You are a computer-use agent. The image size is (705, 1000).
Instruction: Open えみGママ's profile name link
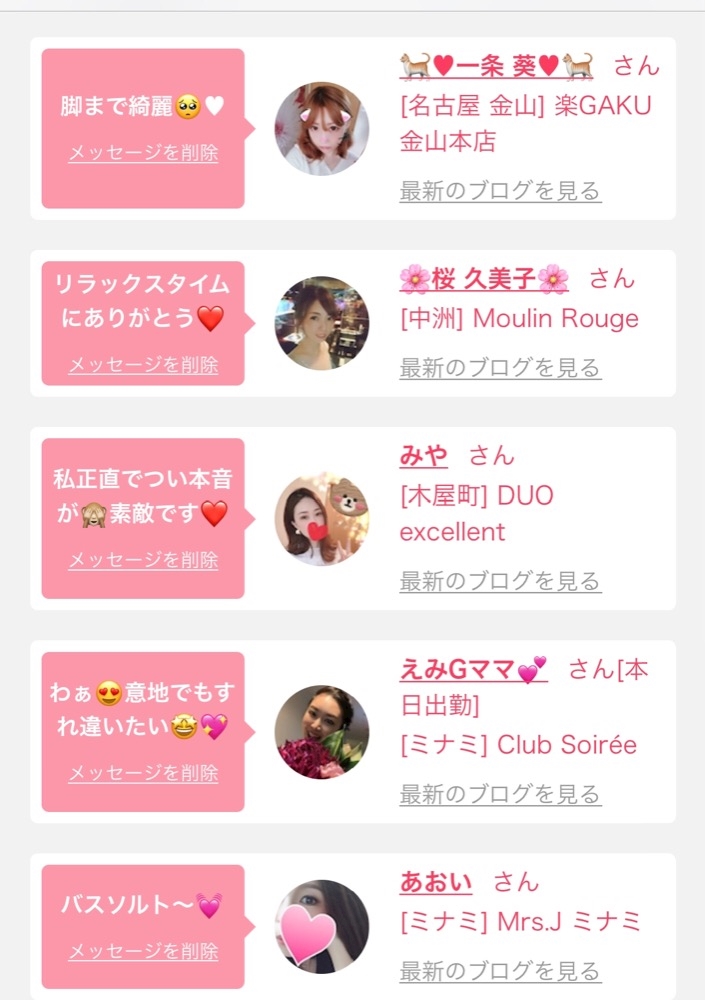coord(474,670)
